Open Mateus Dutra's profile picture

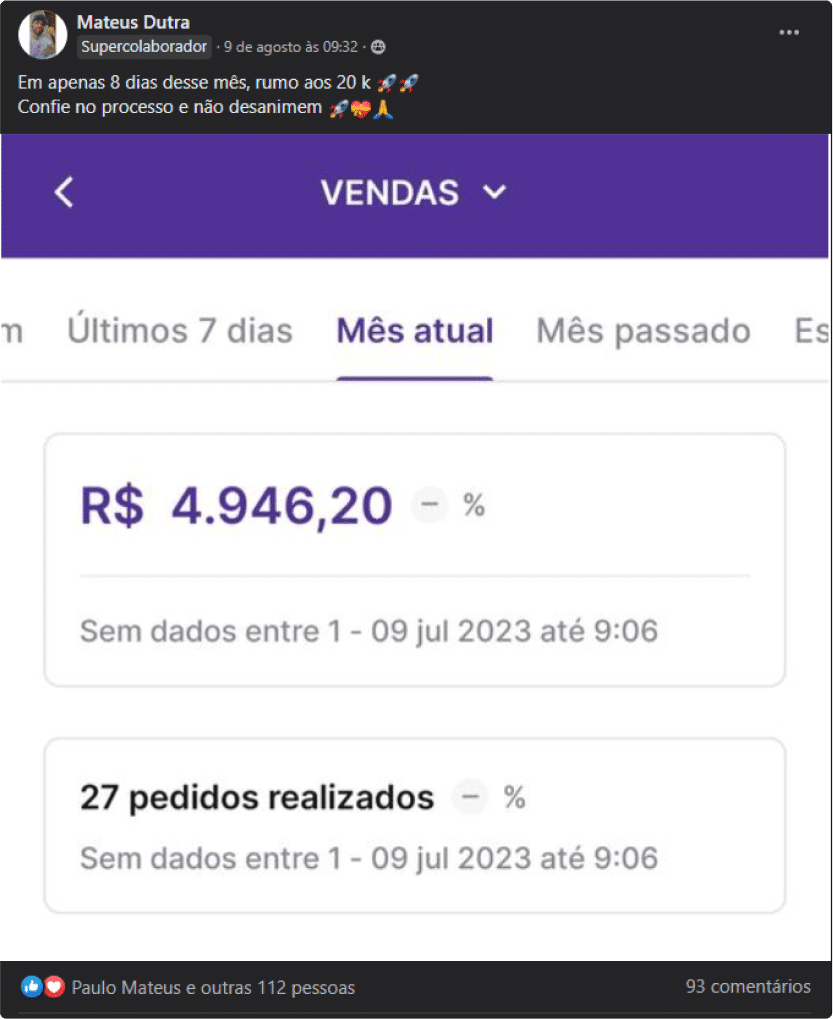coord(42,35)
